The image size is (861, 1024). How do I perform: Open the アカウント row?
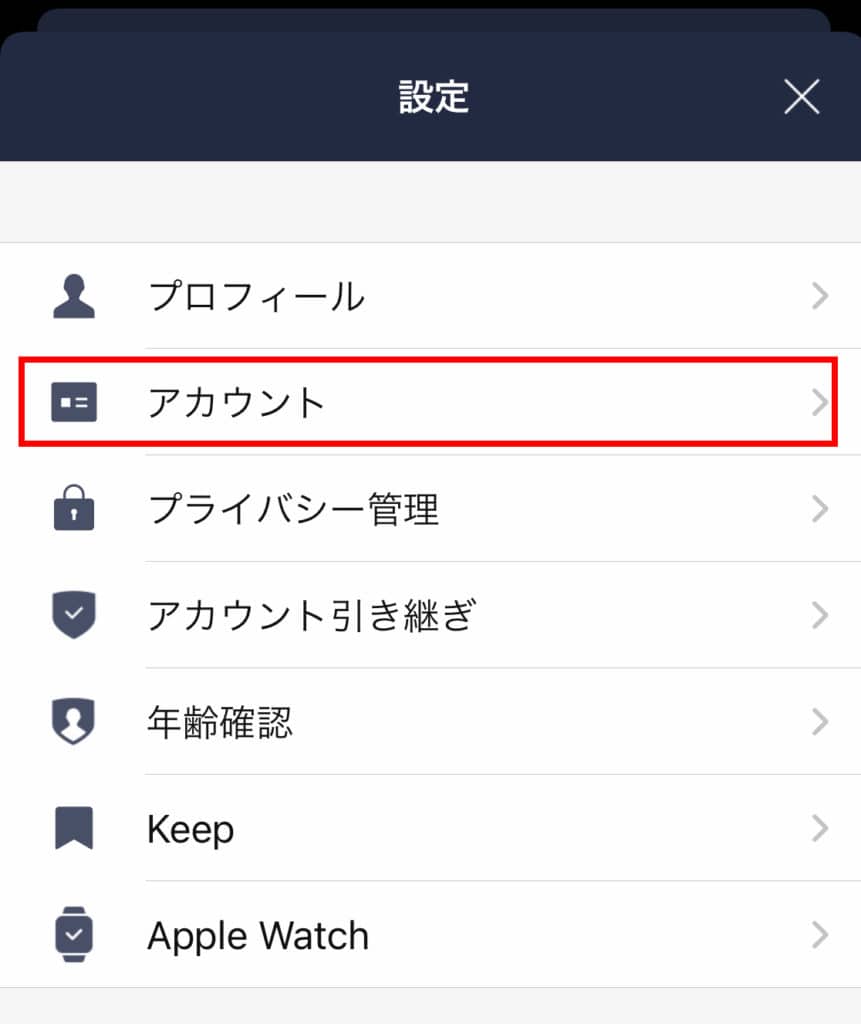[430, 403]
